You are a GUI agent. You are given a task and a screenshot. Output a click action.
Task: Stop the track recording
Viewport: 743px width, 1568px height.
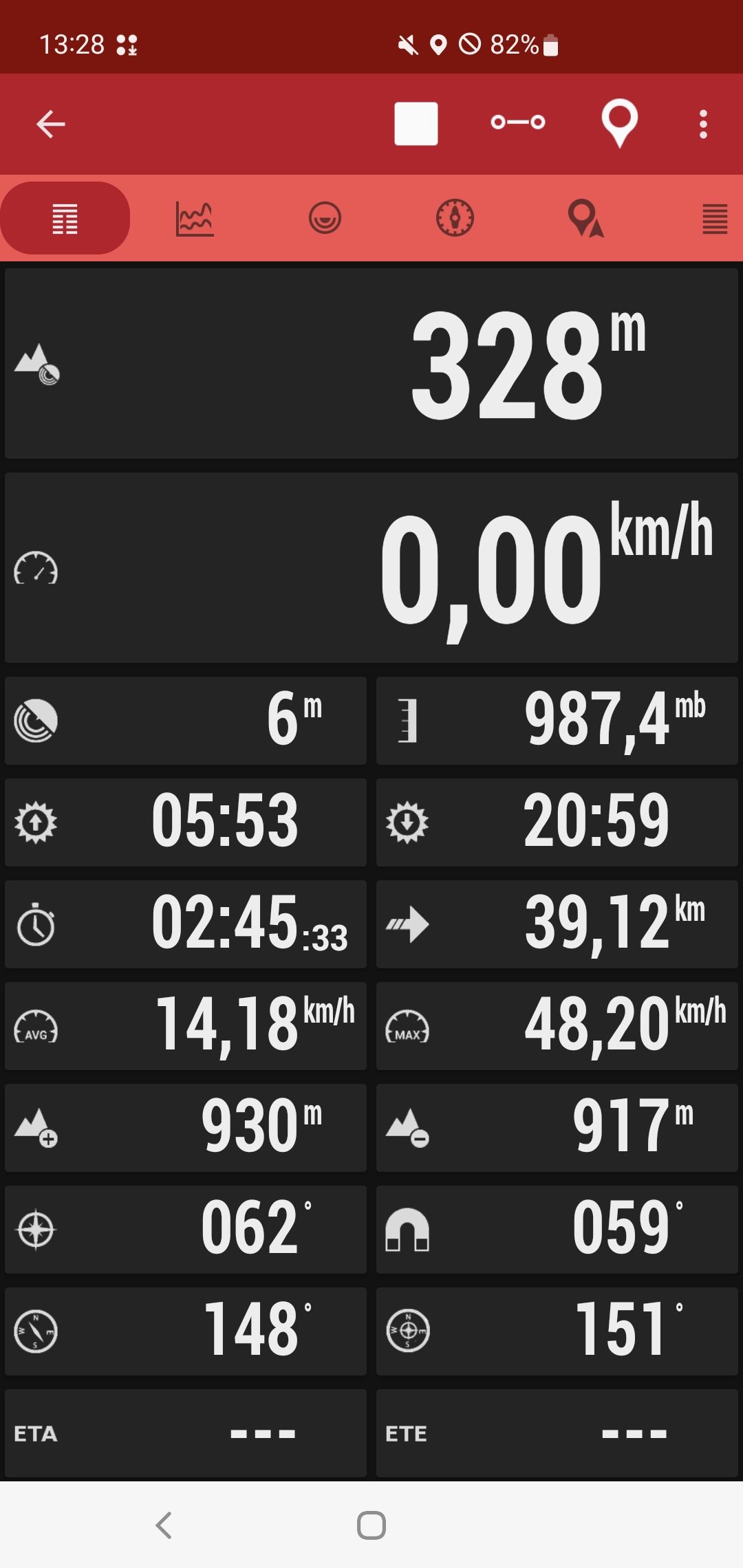pyautogui.click(x=416, y=124)
